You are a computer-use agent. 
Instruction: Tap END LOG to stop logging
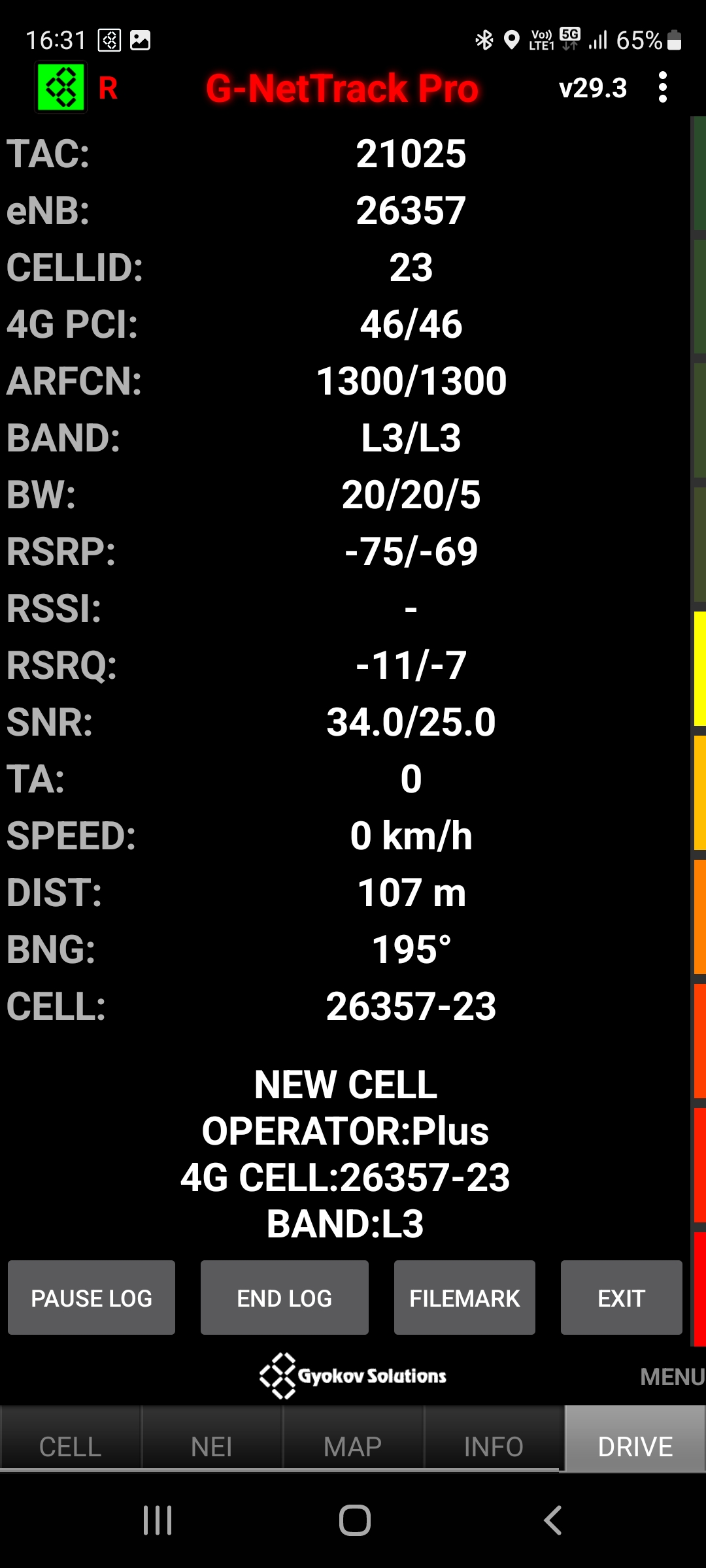pyautogui.click(x=284, y=1298)
